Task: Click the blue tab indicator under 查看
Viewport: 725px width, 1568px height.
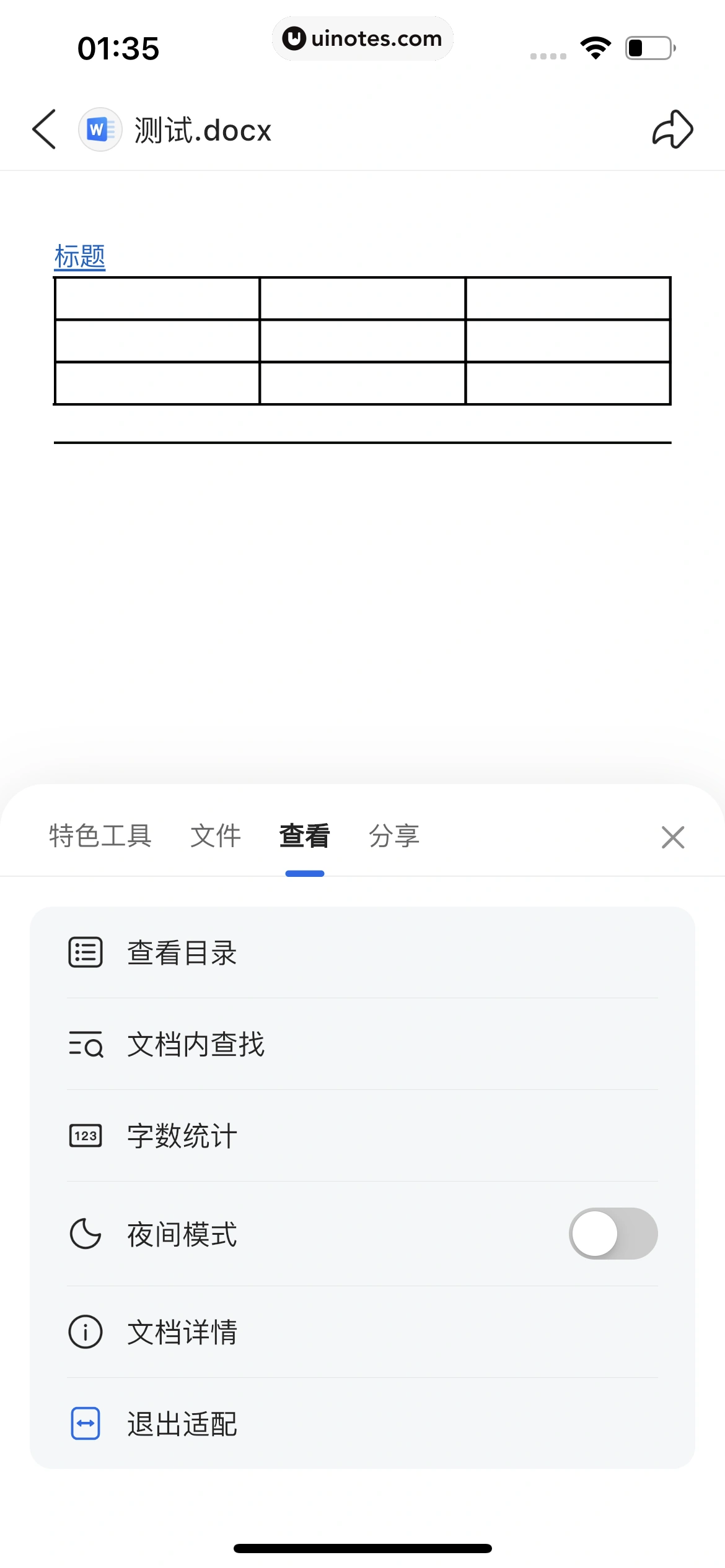Action: click(304, 873)
